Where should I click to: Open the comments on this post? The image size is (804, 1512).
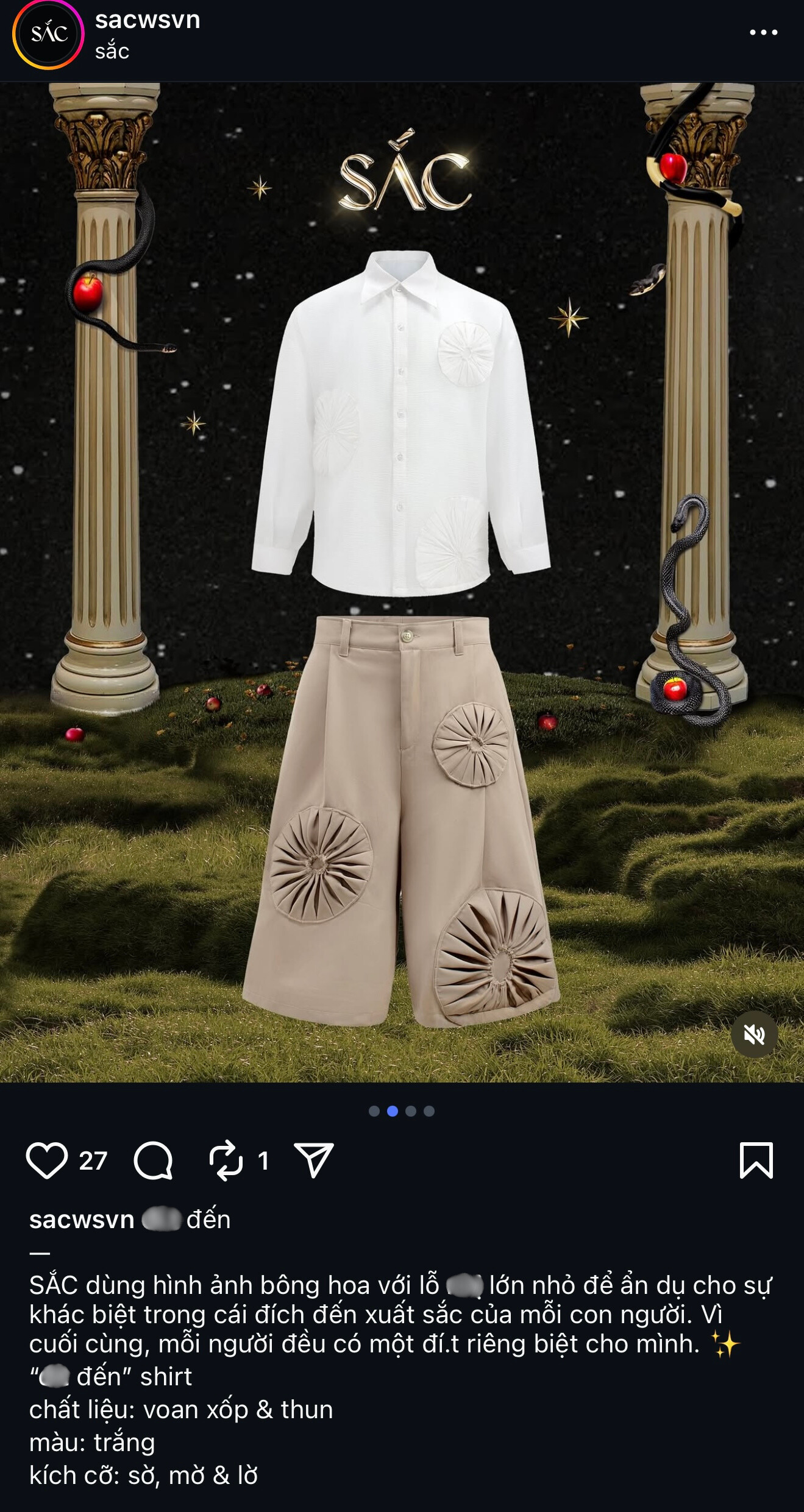153,1160
